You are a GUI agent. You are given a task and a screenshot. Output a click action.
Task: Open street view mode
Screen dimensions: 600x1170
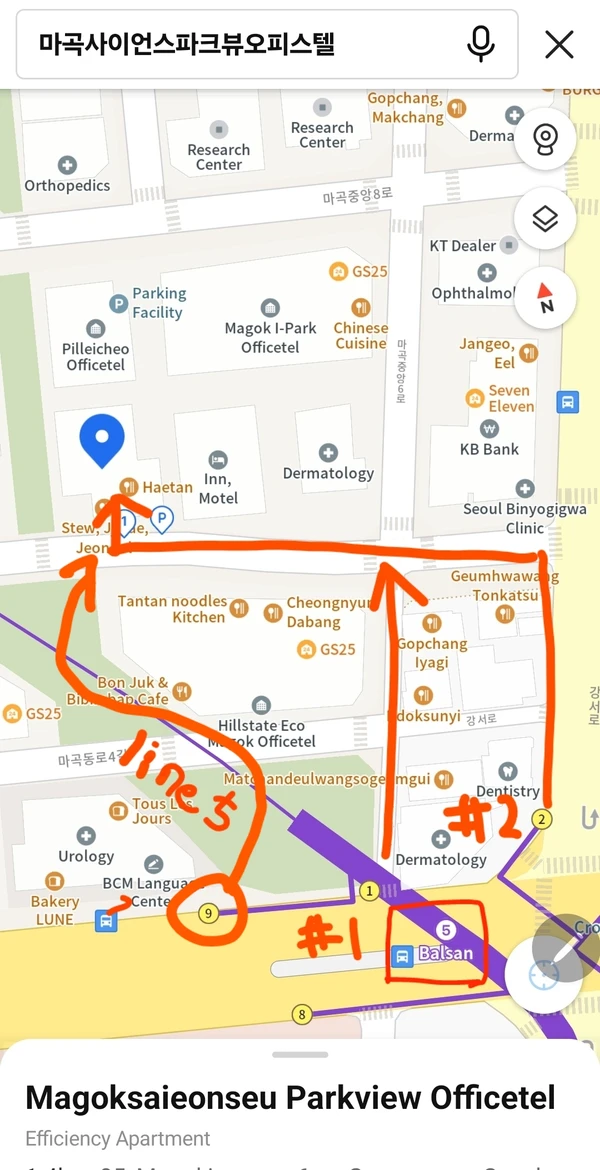point(545,139)
